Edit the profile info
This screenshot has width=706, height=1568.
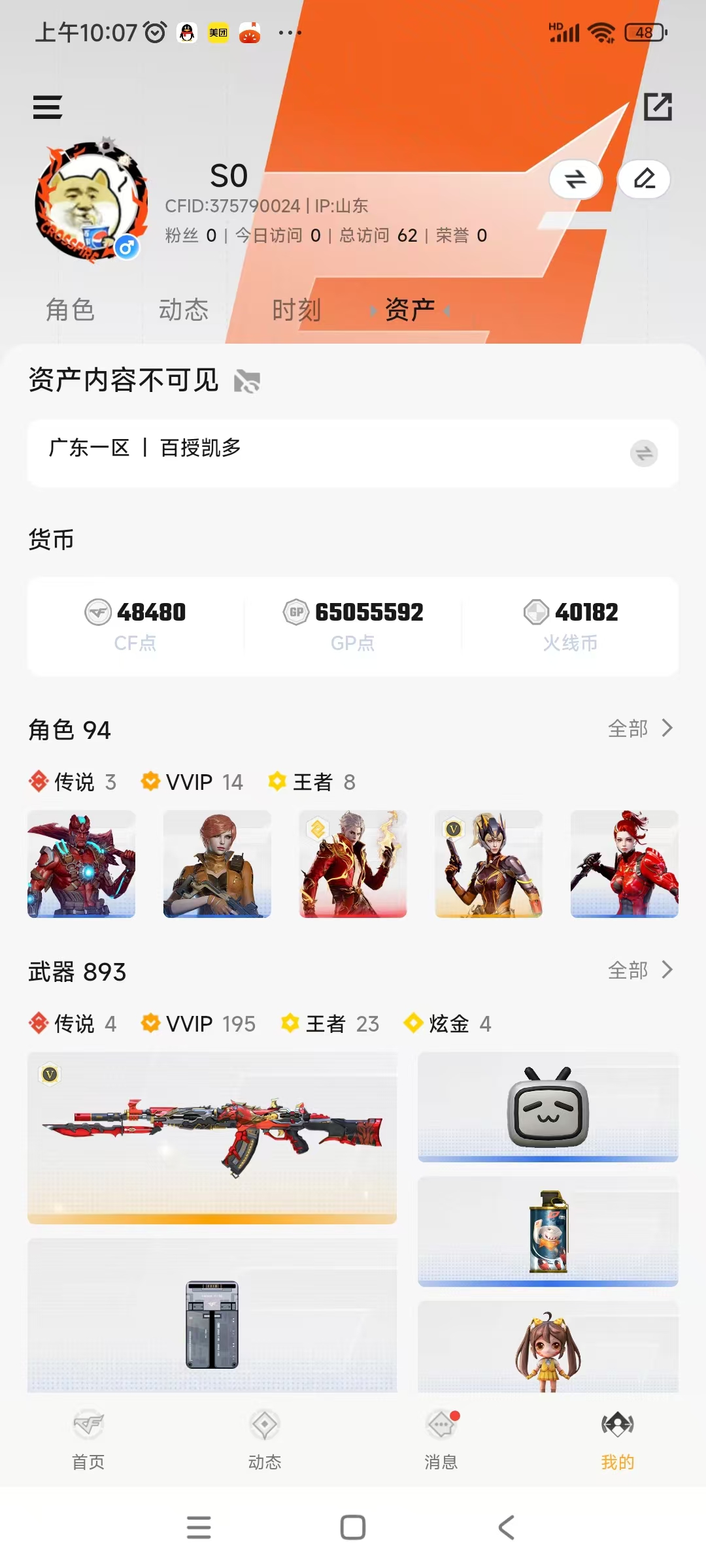point(644,178)
